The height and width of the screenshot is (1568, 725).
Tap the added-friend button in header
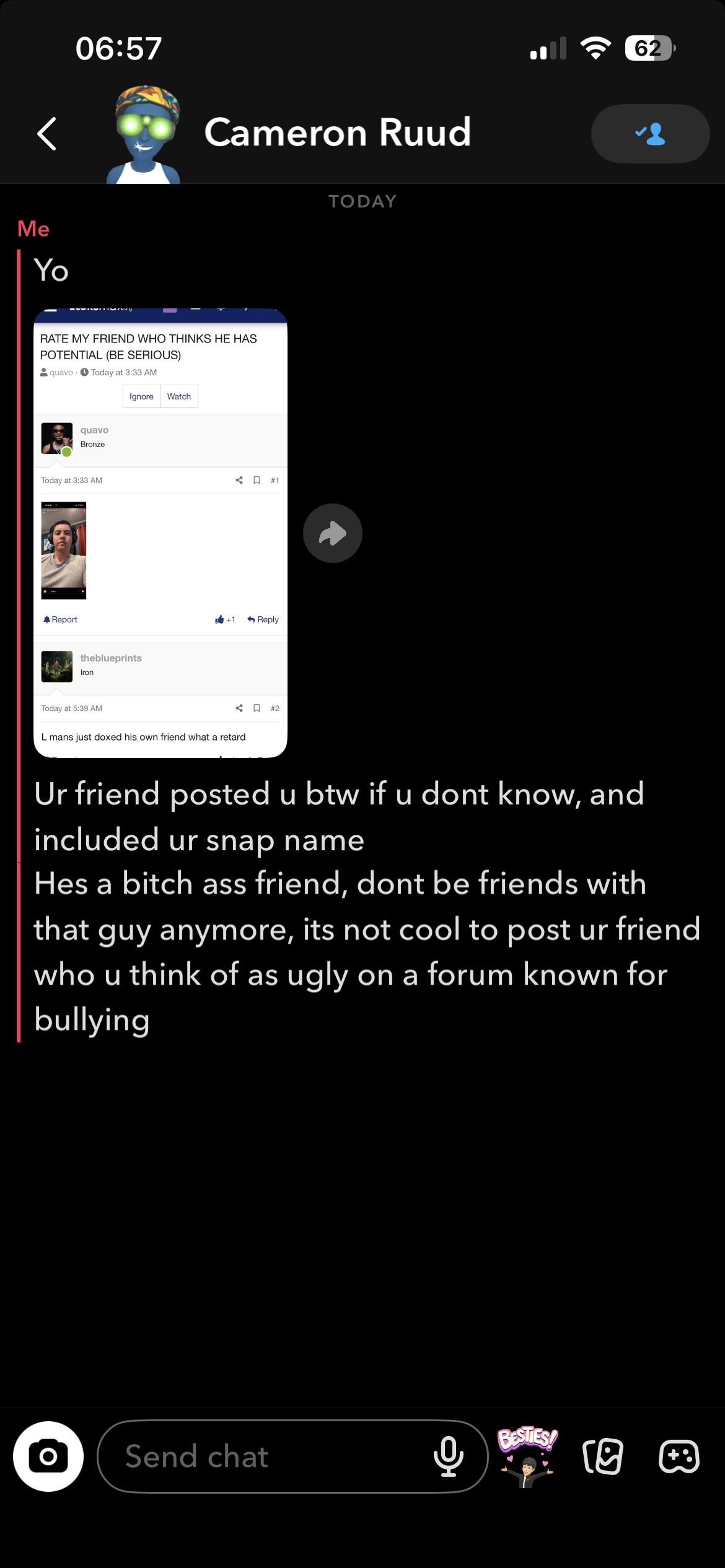pos(649,134)
